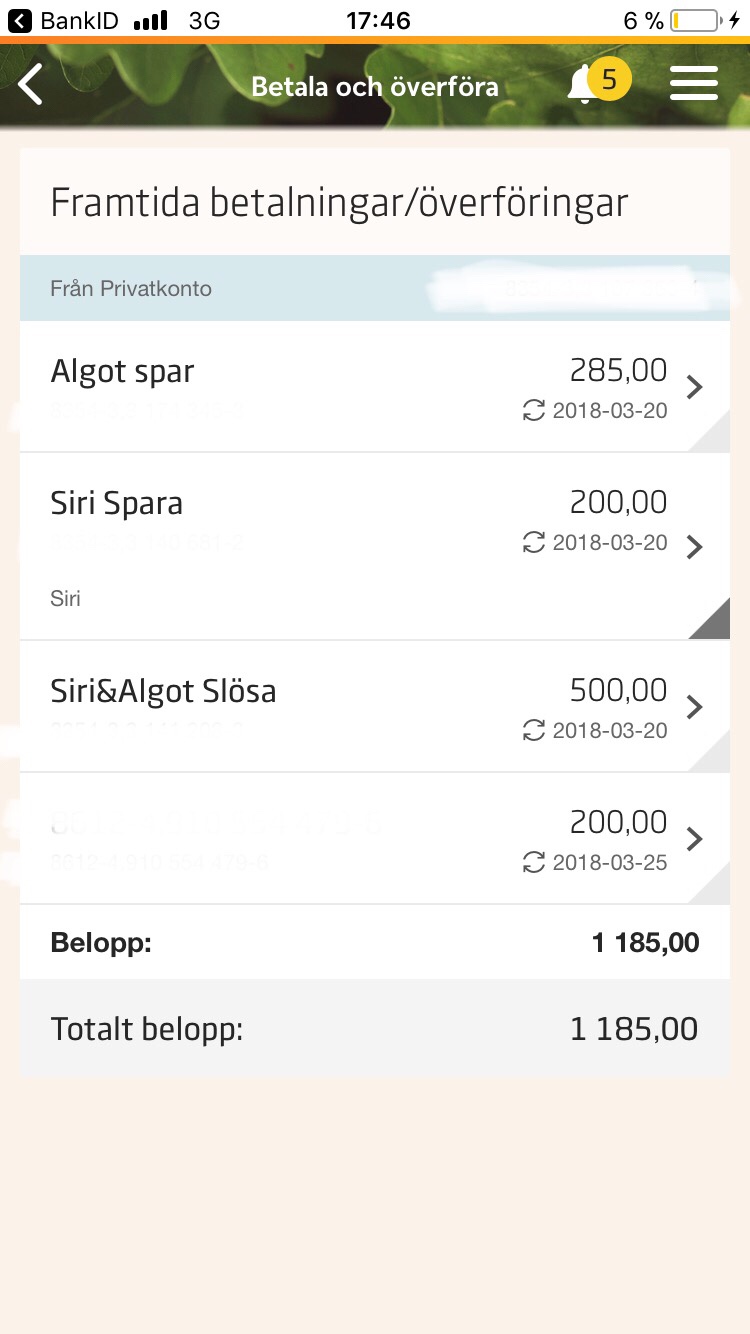Select the Siri&Algot Slösa transfer
Viewport: 750px width, 1334px height.
click(x=375, y=706)
